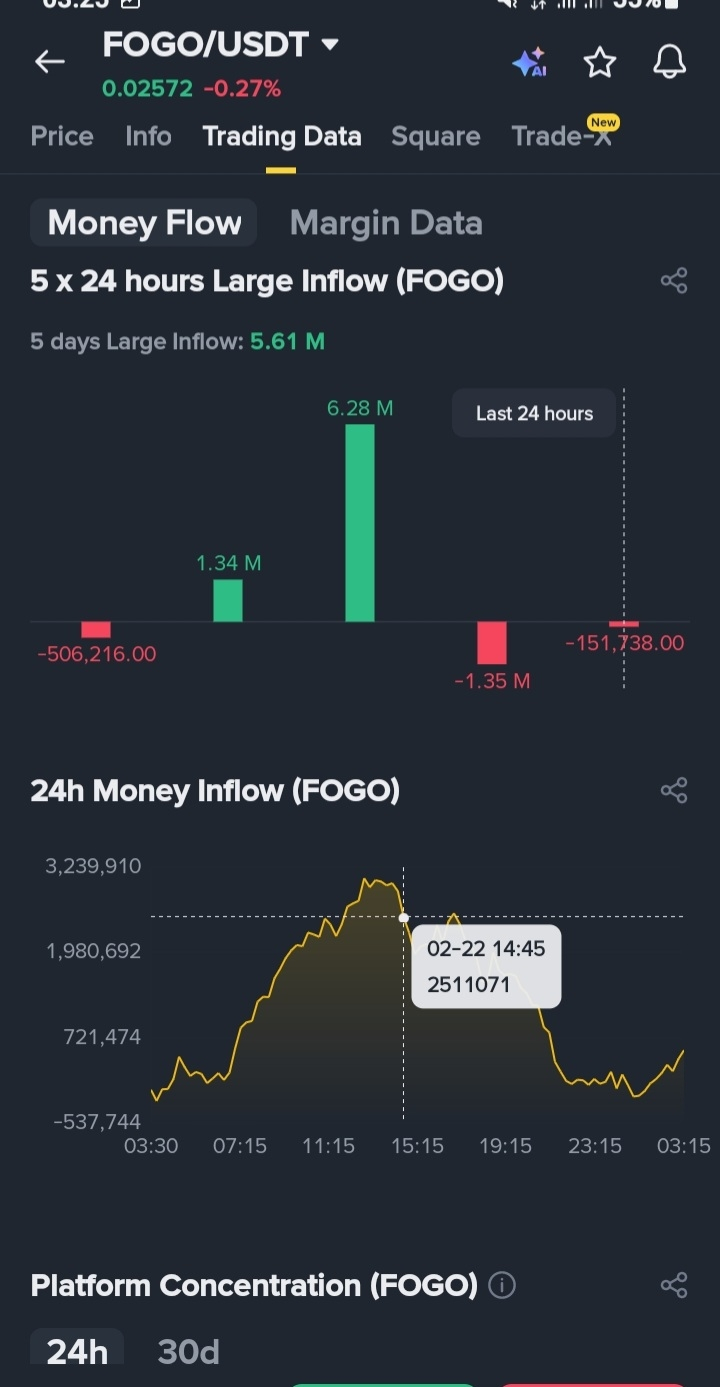Select the Trading Data tab
The height and width of the screenshot is (1387, 720).
coord(281,136)
